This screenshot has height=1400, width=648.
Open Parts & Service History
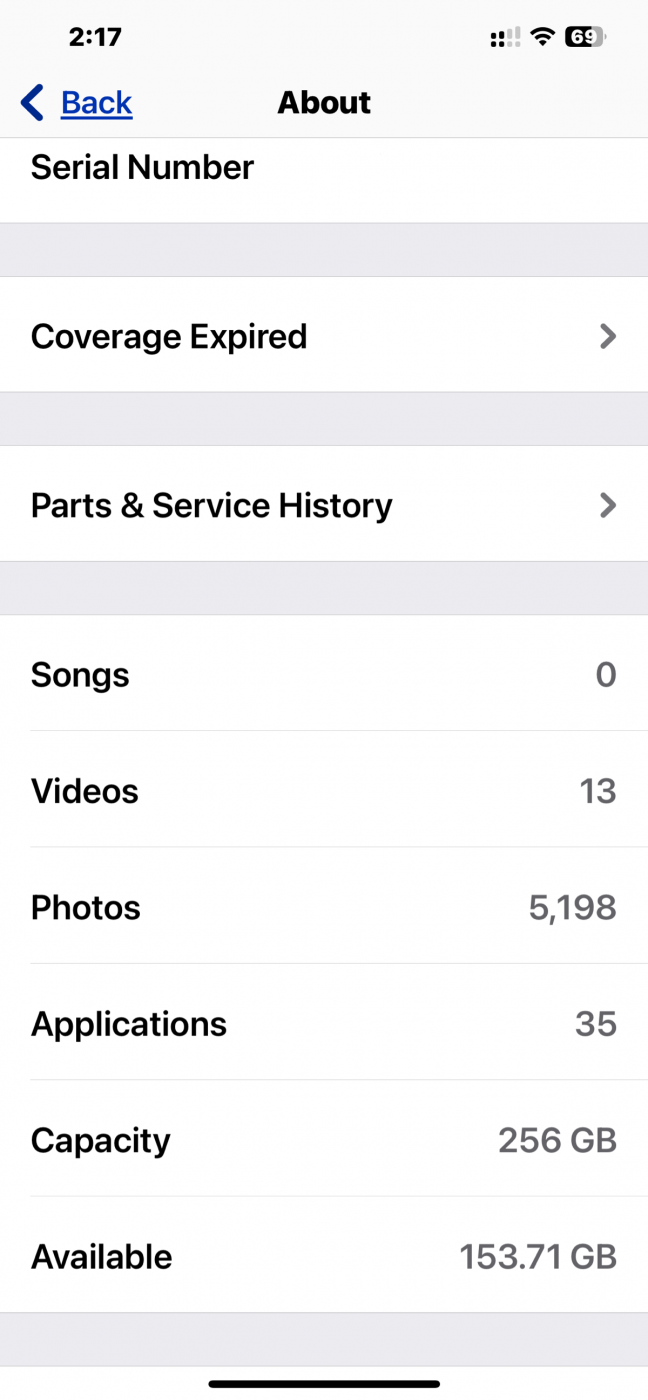coord(323,505)
